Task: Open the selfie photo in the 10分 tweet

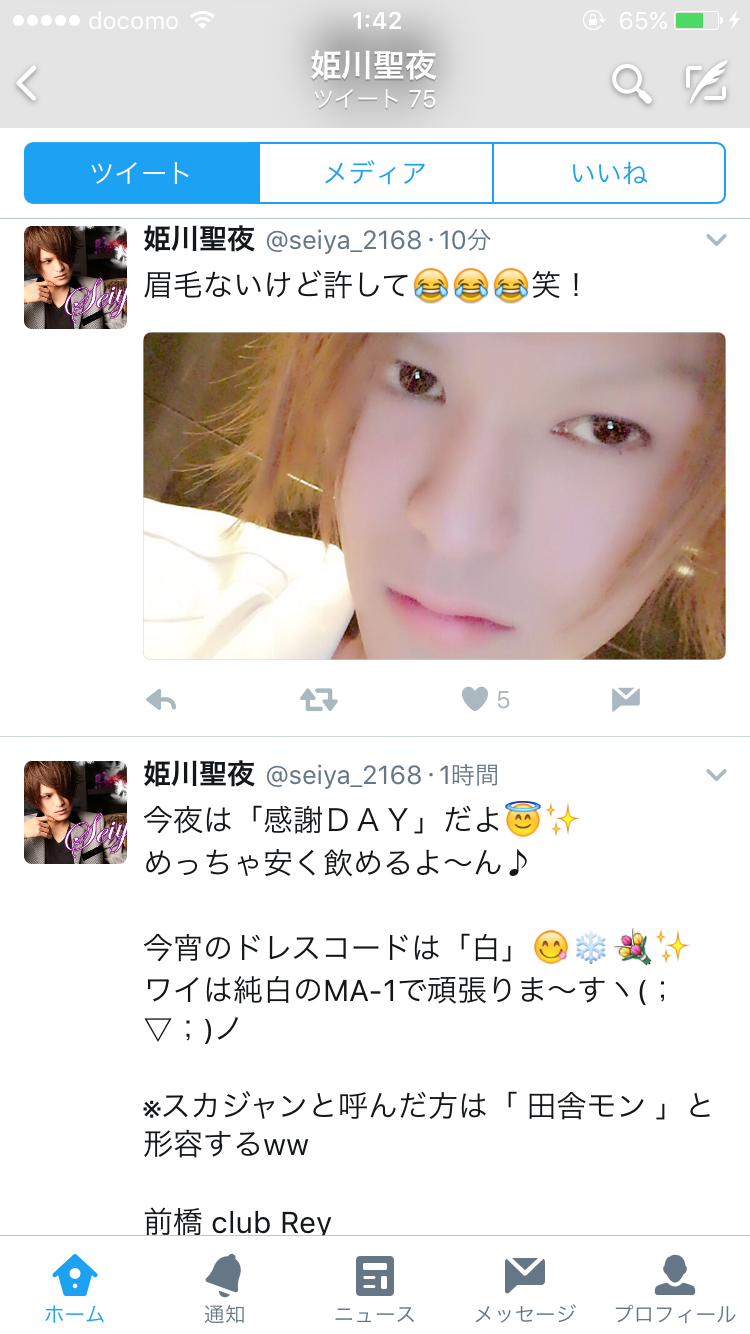Action: (x=434, y=495)
